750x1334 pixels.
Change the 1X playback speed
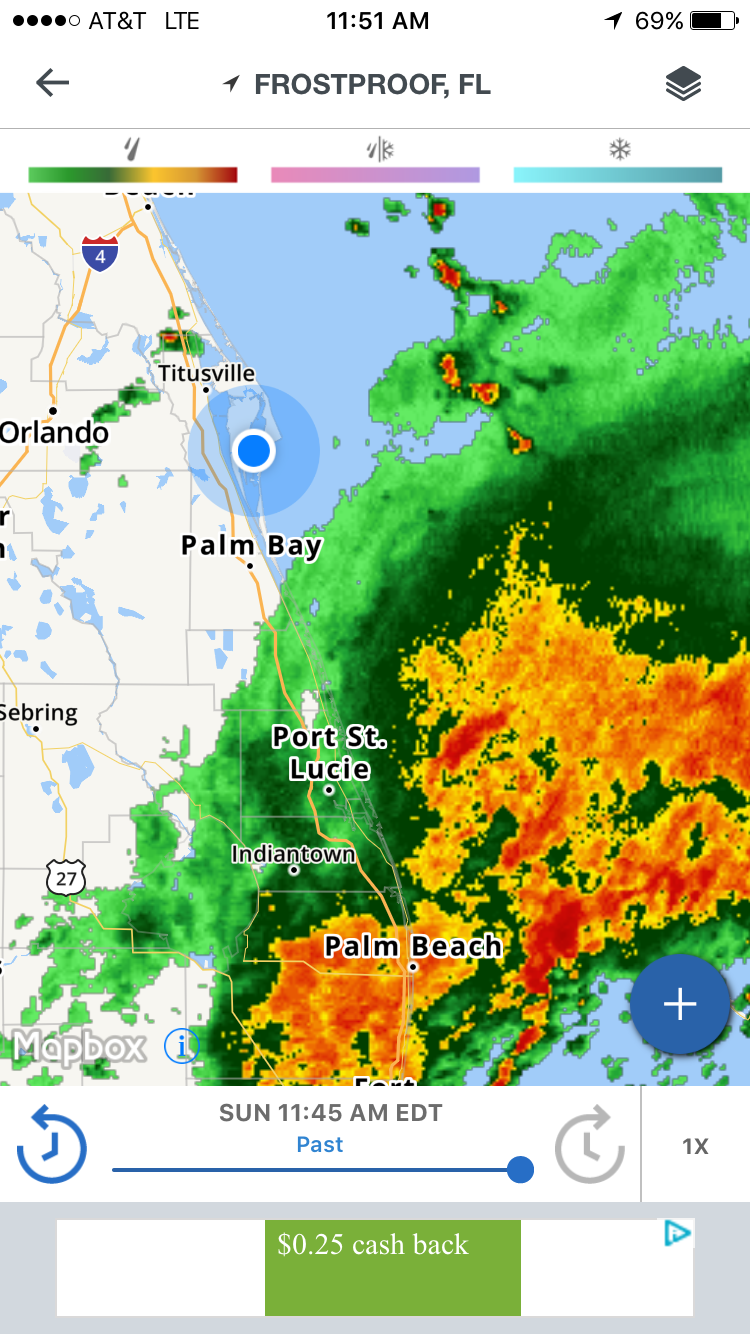[695, 1146]
